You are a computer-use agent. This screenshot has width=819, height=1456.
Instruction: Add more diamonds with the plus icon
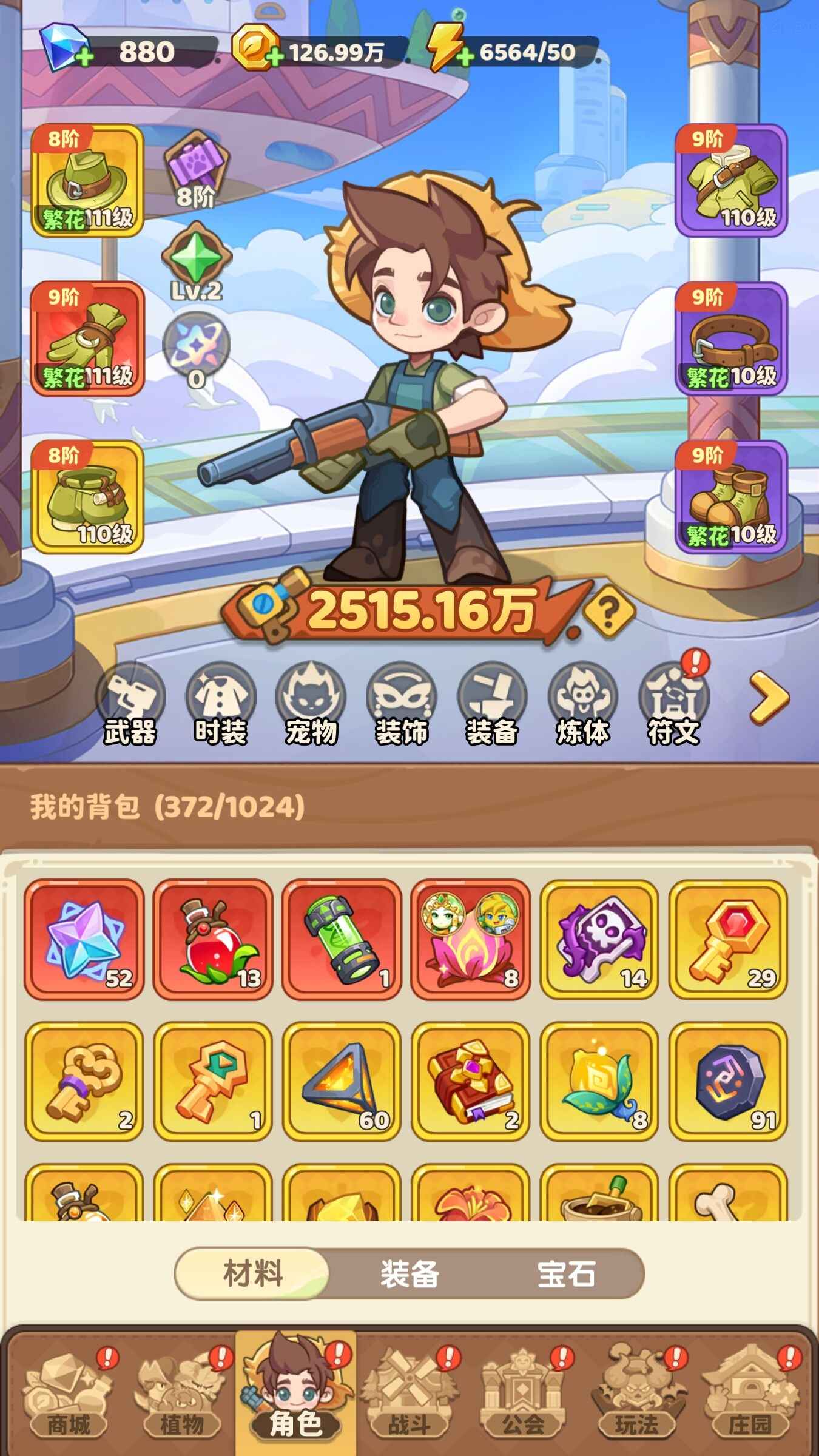[x=84, y=58]
